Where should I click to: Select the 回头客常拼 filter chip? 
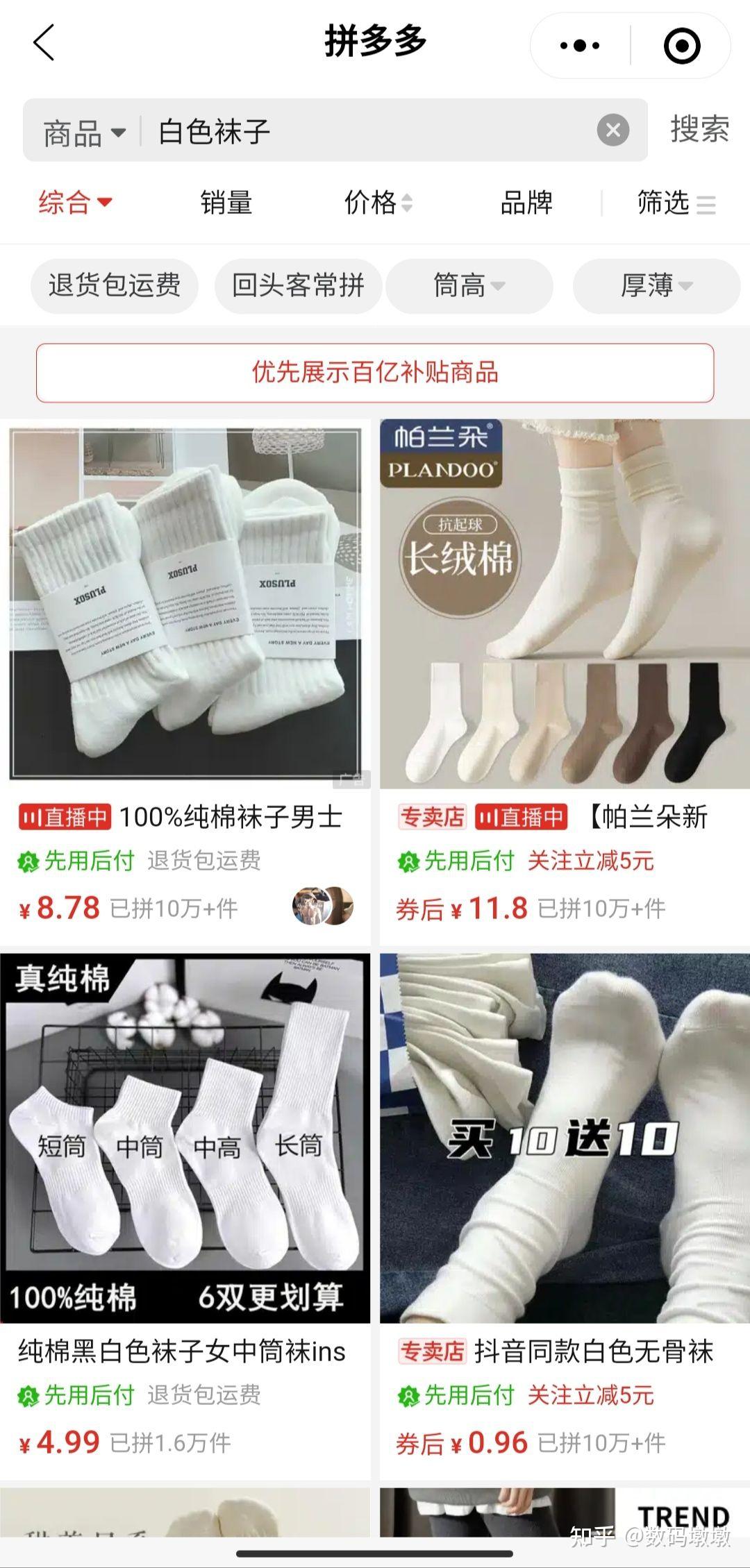[x=298, y=285]
